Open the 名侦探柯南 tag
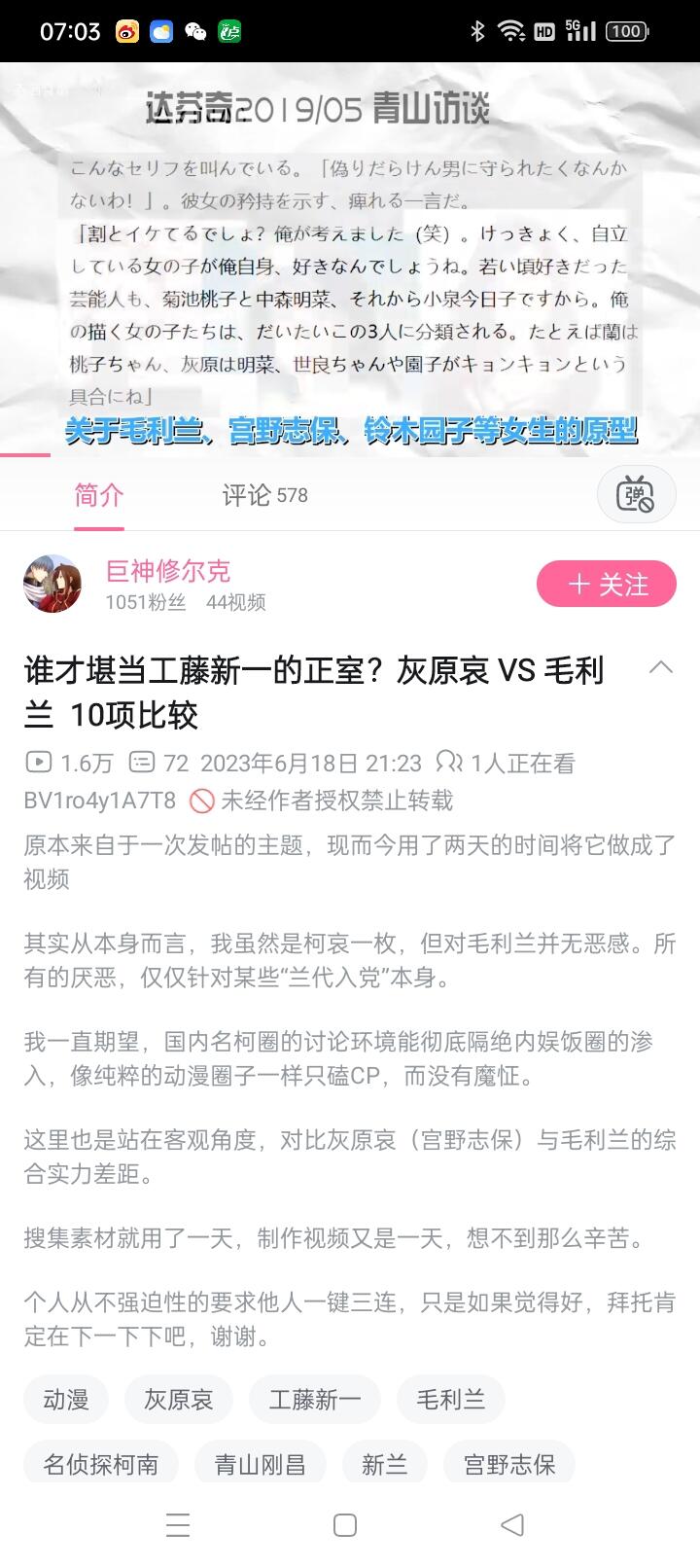The width and height of the screenshot is (700, 1568). [x=101, y=1463]
